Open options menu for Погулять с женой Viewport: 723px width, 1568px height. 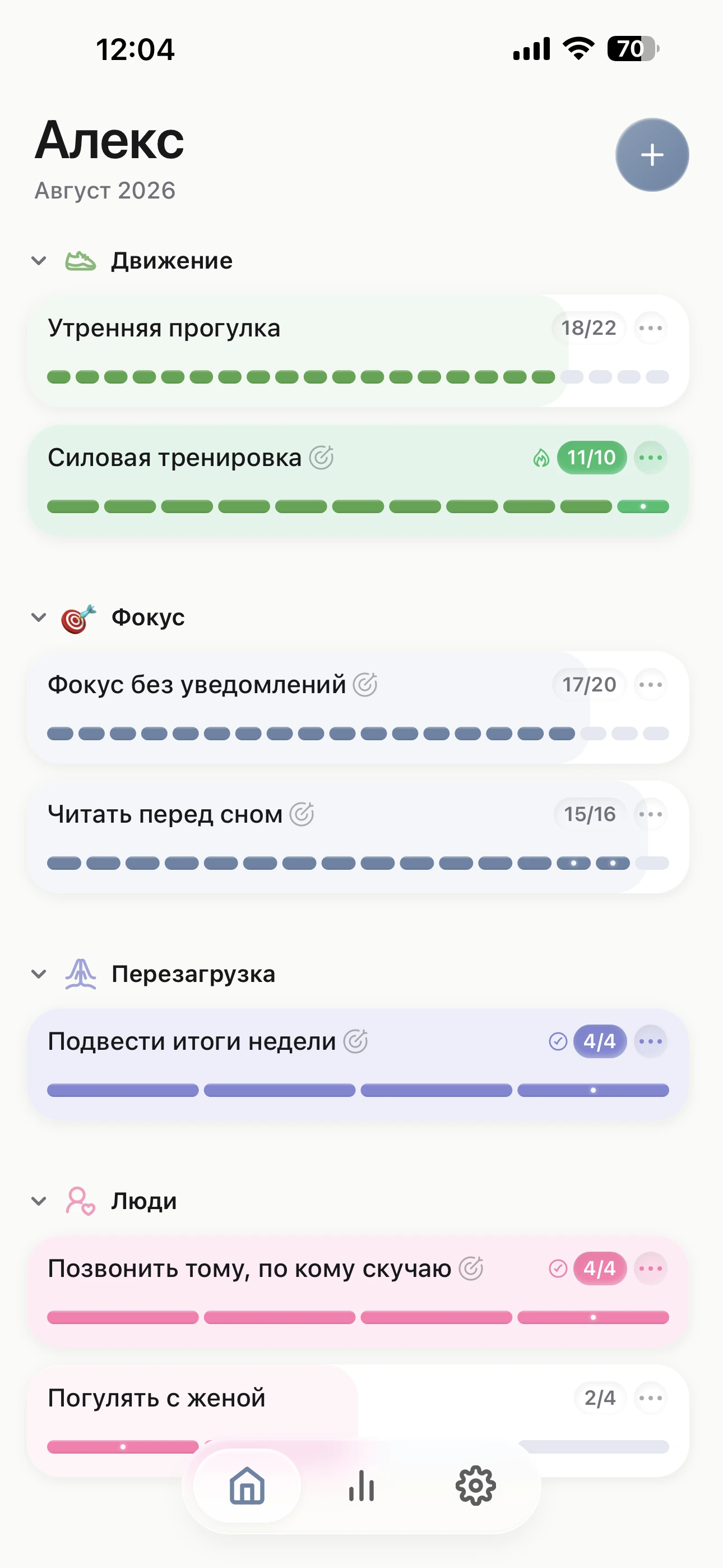click(651, 1398)
